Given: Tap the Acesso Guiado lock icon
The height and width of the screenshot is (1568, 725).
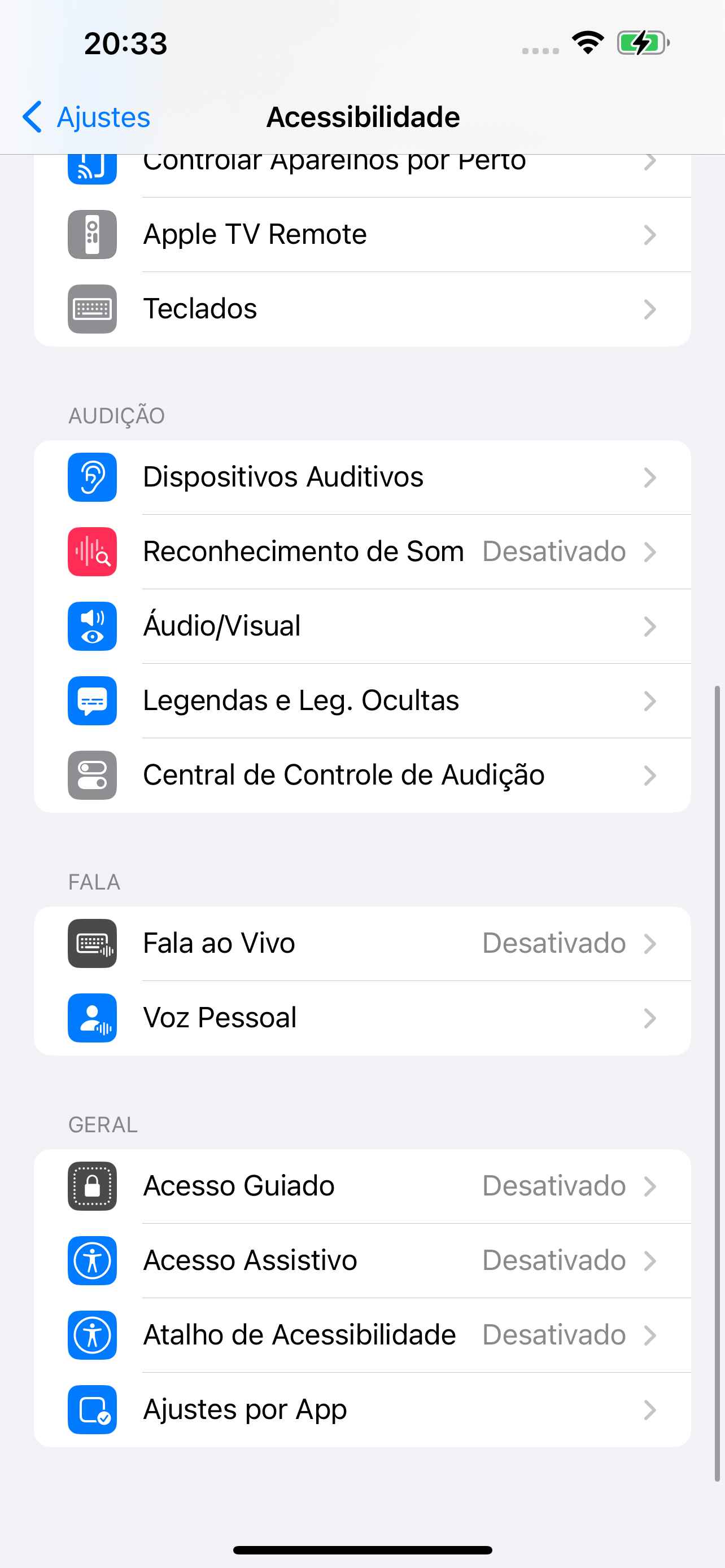Looking at the screenshot, I should point(92,1186).
